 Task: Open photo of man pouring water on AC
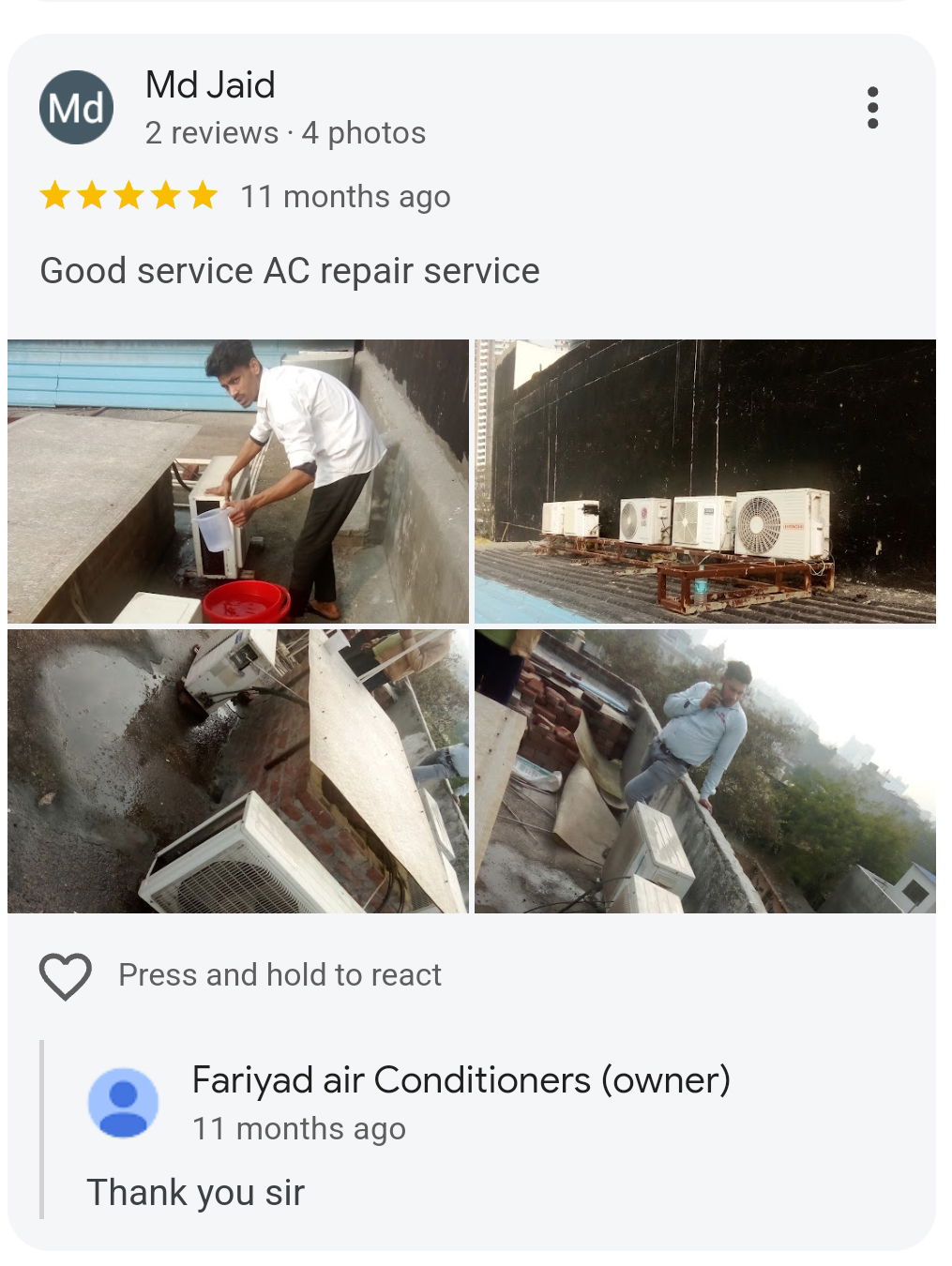238,481
